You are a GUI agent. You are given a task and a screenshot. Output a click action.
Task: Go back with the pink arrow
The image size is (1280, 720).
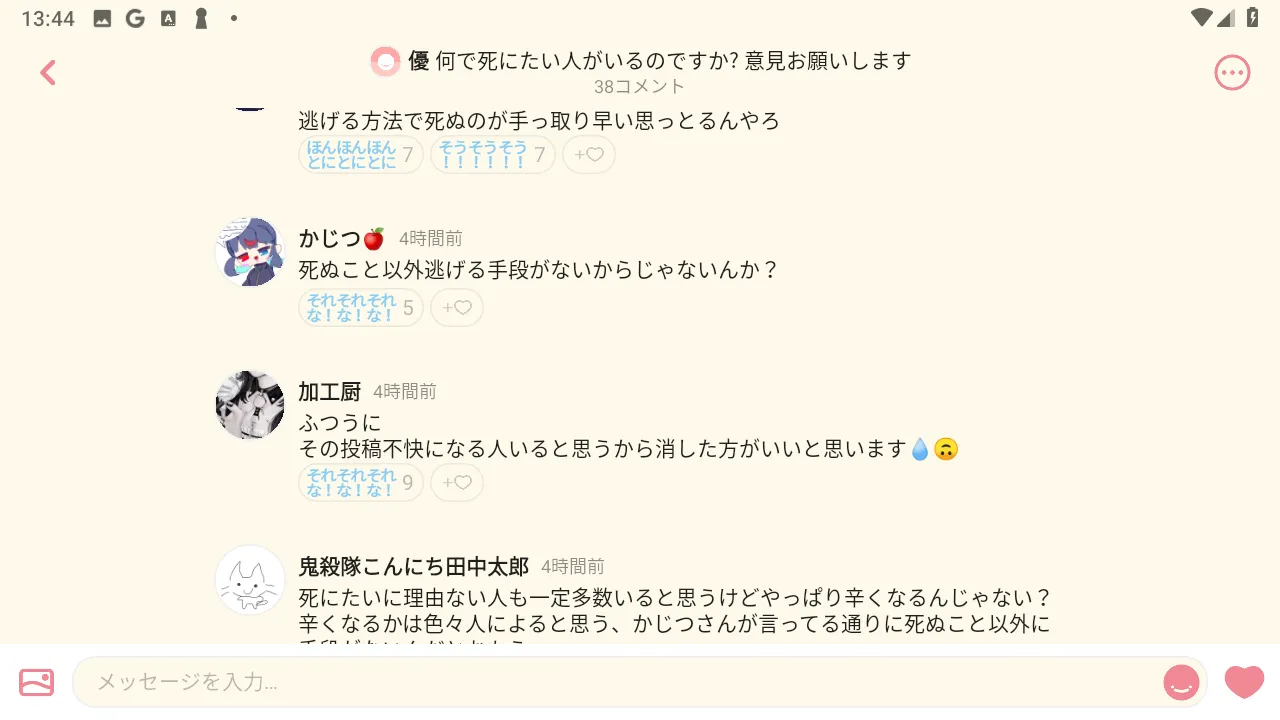tap(48, 72)
